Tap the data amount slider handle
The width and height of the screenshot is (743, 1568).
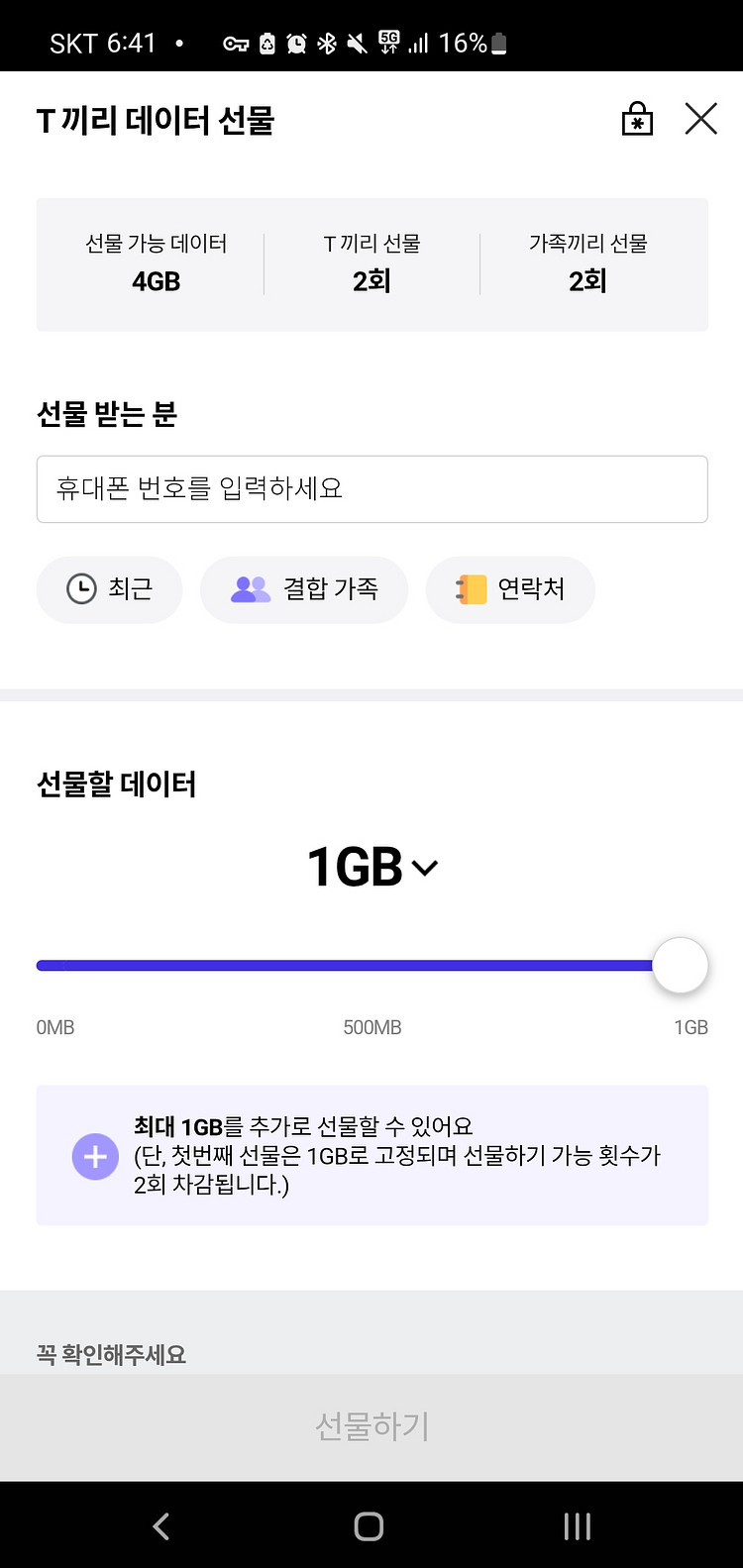click(681, 965)
